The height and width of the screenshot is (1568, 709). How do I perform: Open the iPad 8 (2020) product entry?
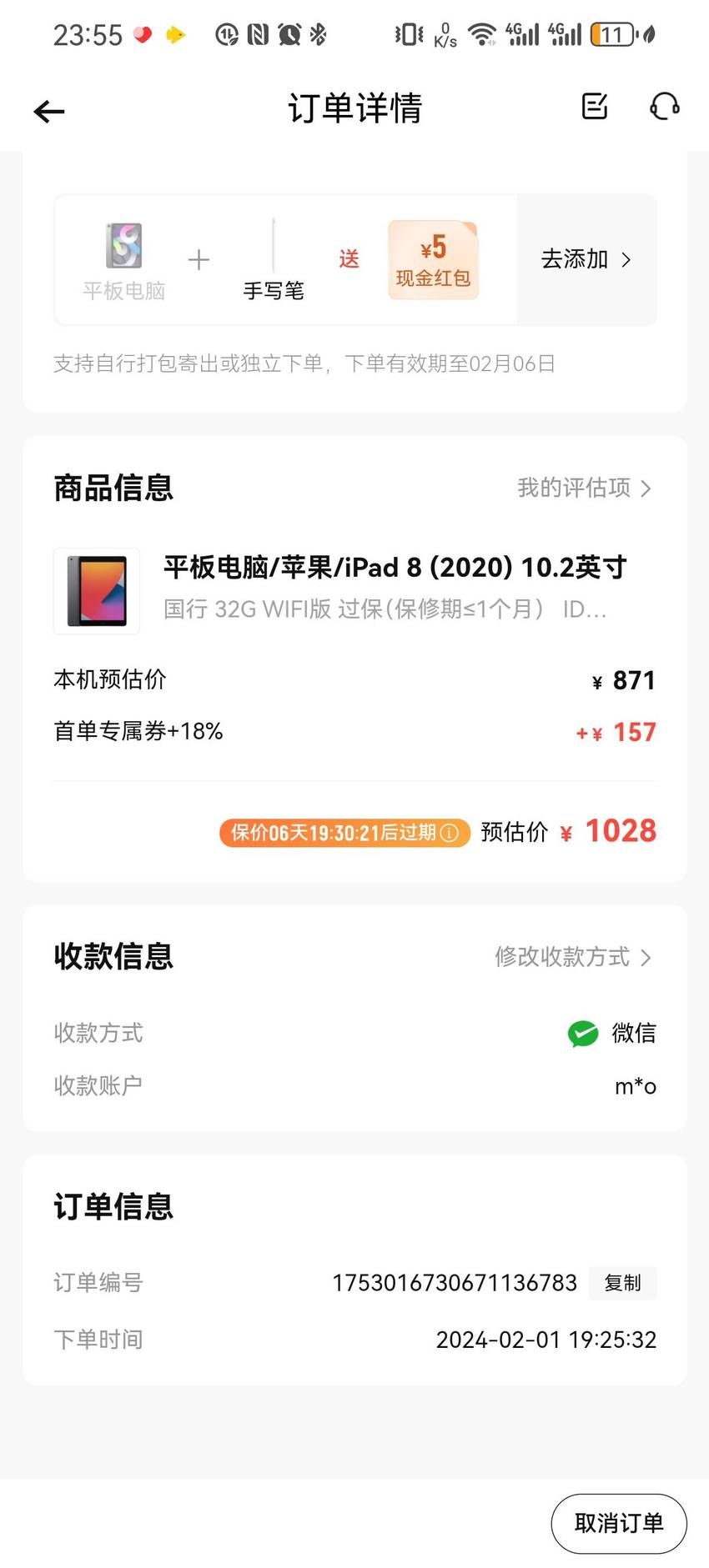click(354, 590)
